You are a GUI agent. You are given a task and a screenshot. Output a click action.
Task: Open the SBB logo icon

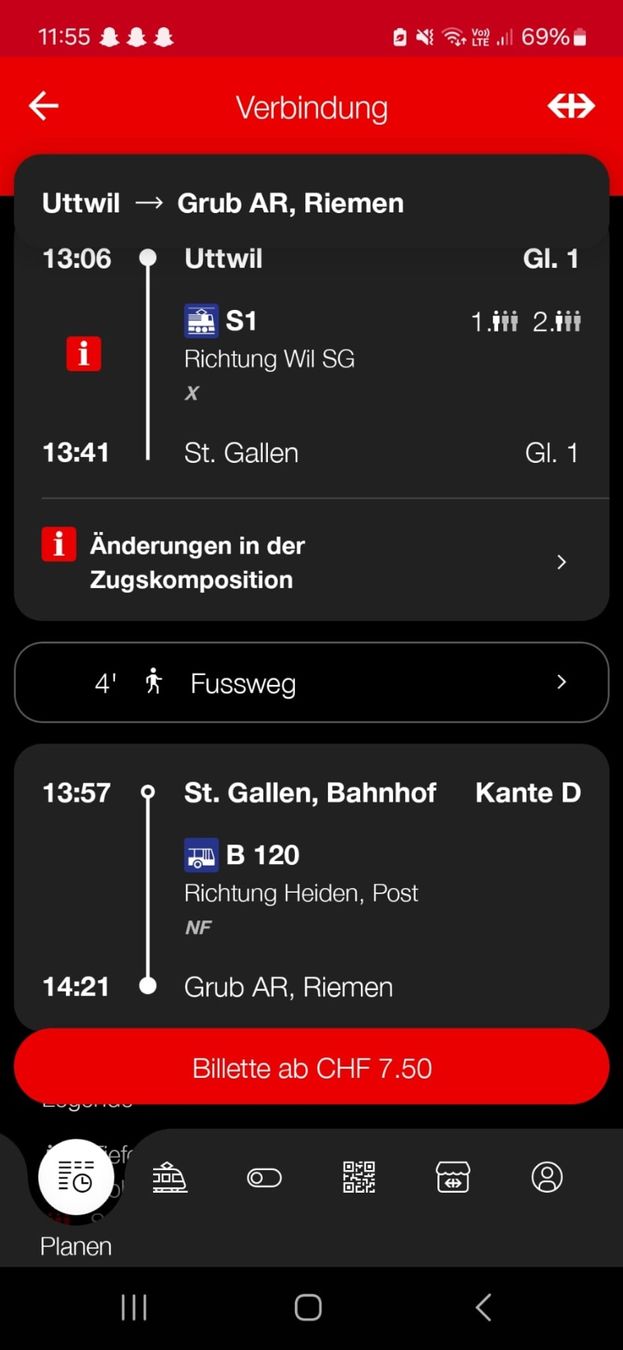(x=571, y=106)
